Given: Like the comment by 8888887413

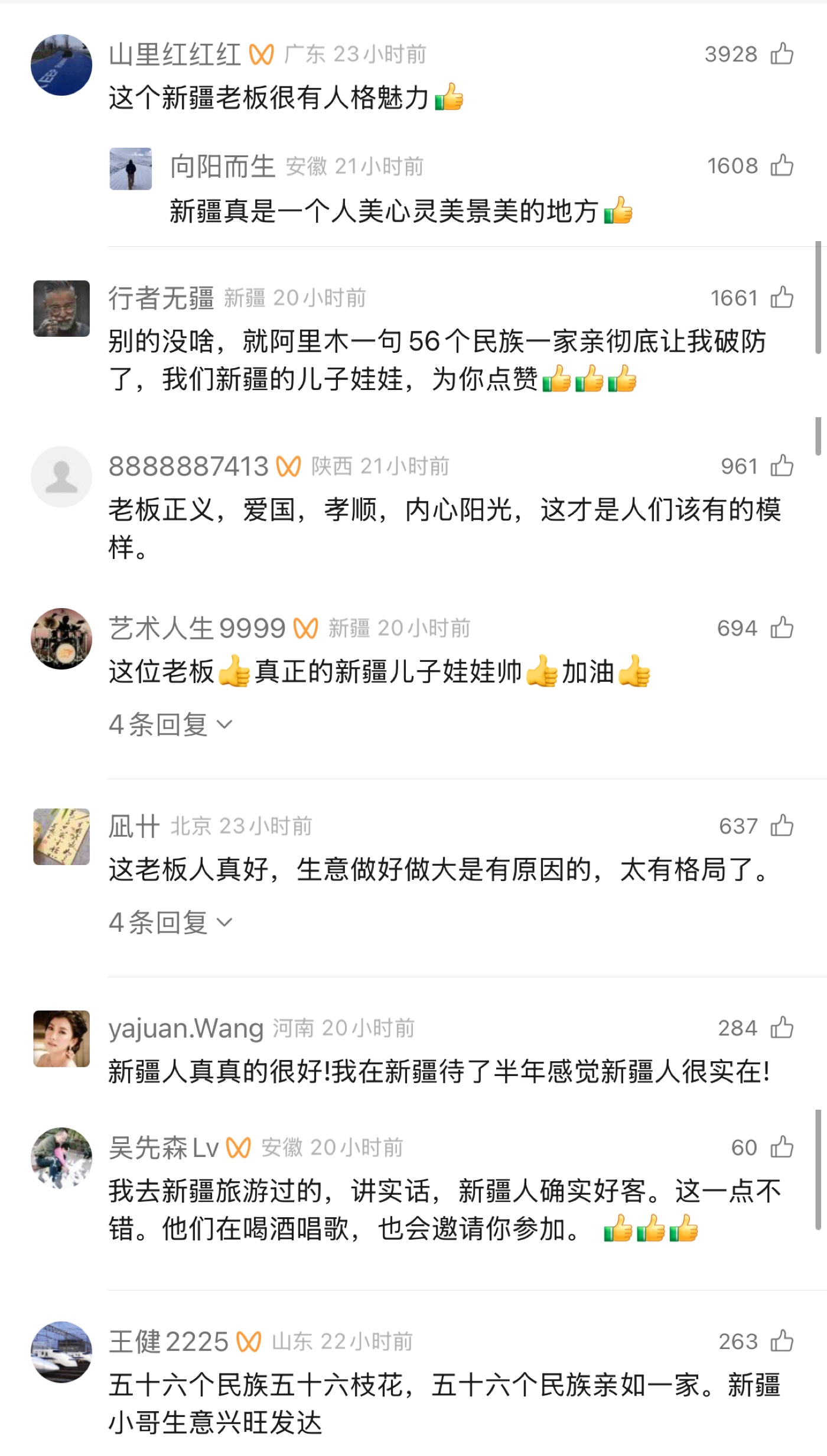Looking at the screenshot, I should [782, 466].
